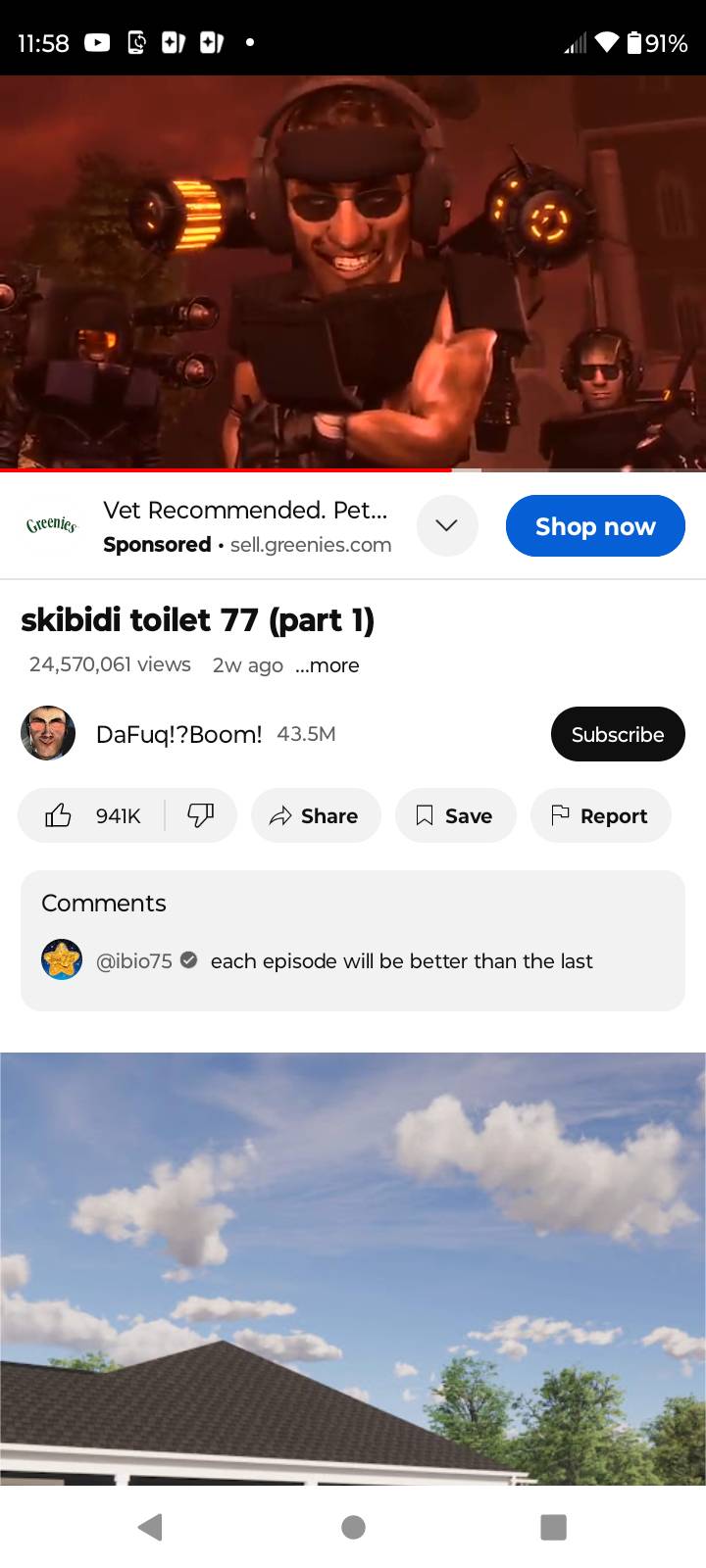Open the DaFuq!?Boom! channel page
706x1568 pixels.
pyautogui.click(x=178, y=734)
